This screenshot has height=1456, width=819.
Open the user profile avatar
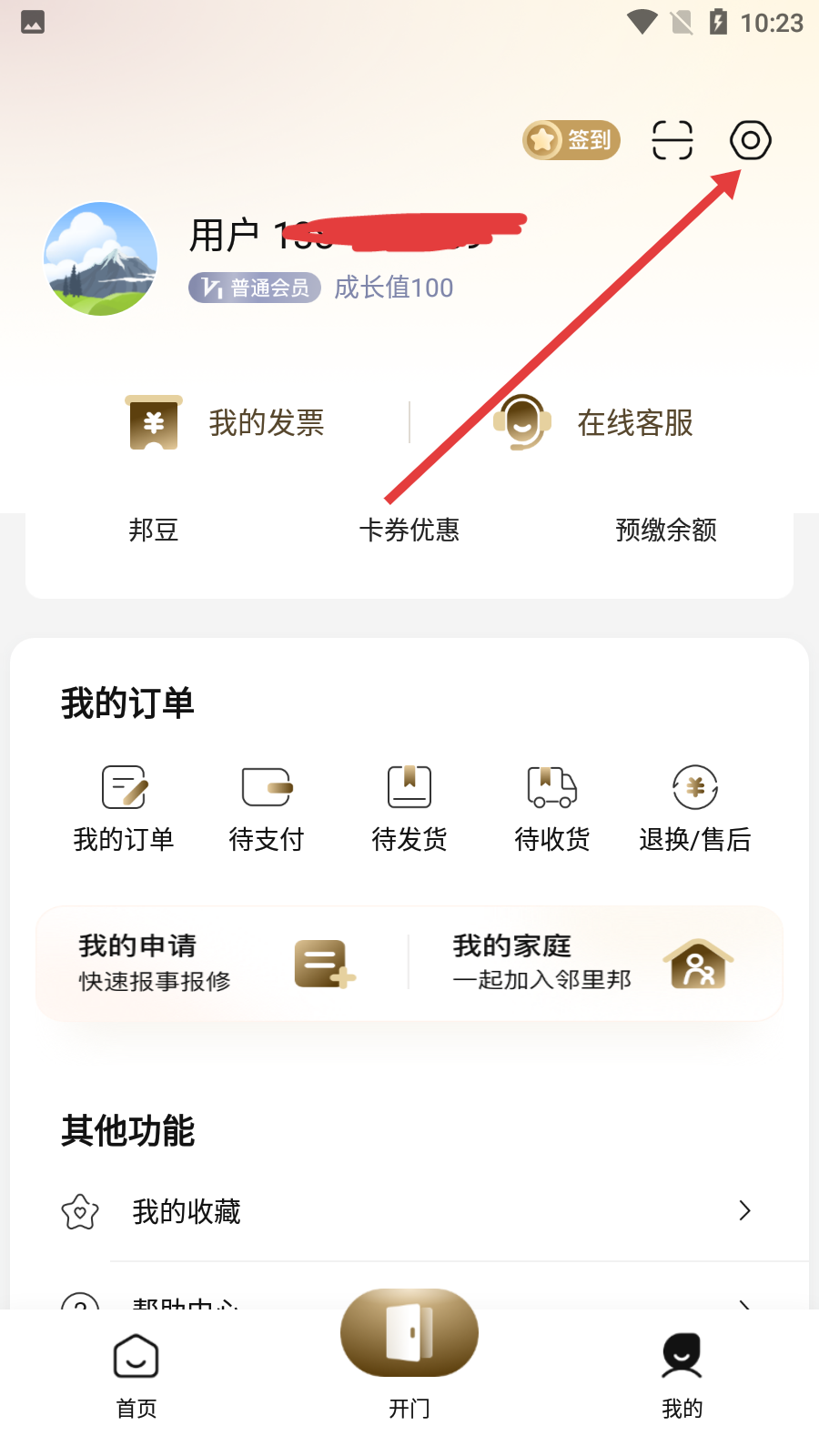point(101,259)
